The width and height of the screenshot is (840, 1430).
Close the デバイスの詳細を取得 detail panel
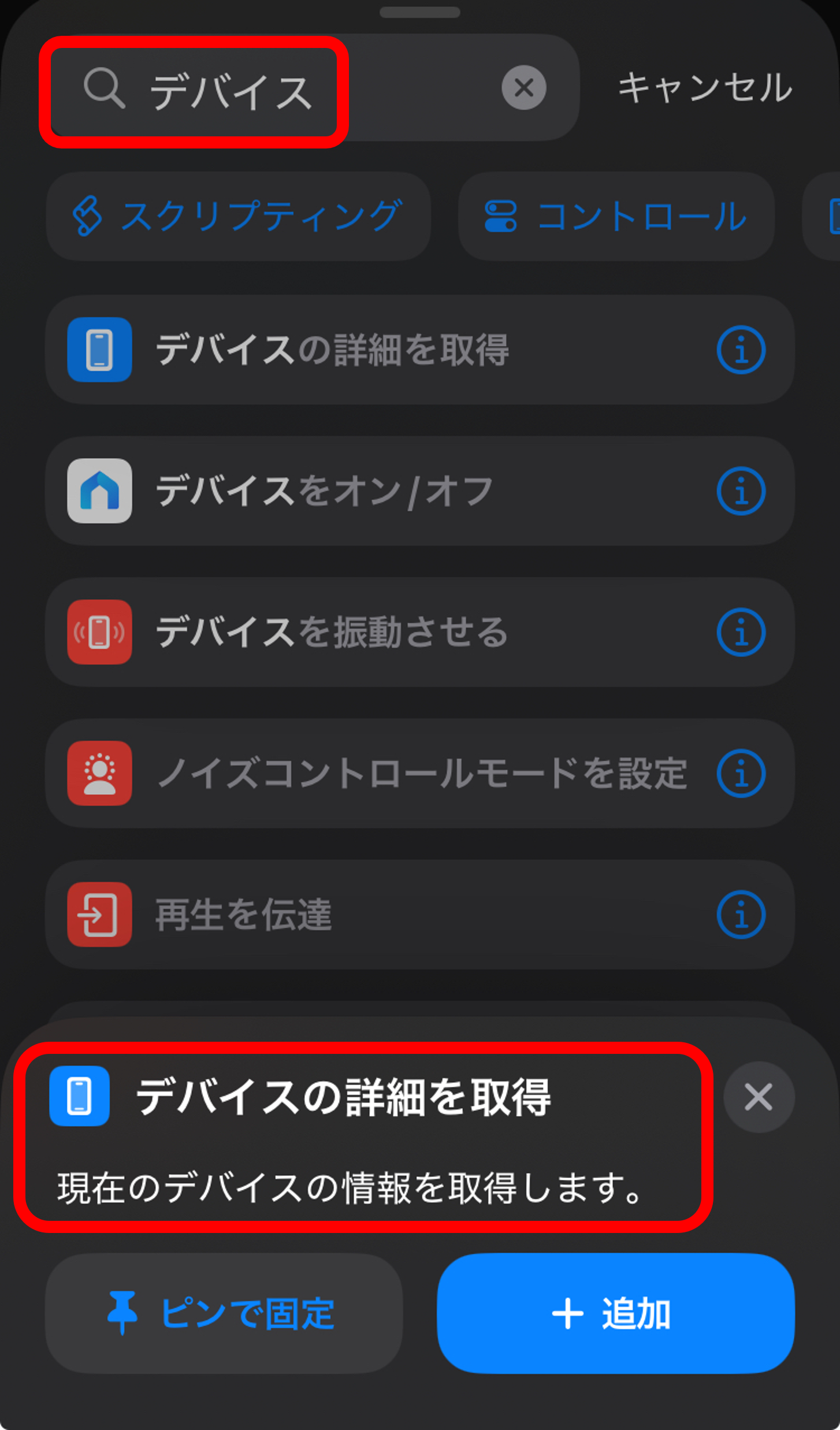[x=759, y=1097]
